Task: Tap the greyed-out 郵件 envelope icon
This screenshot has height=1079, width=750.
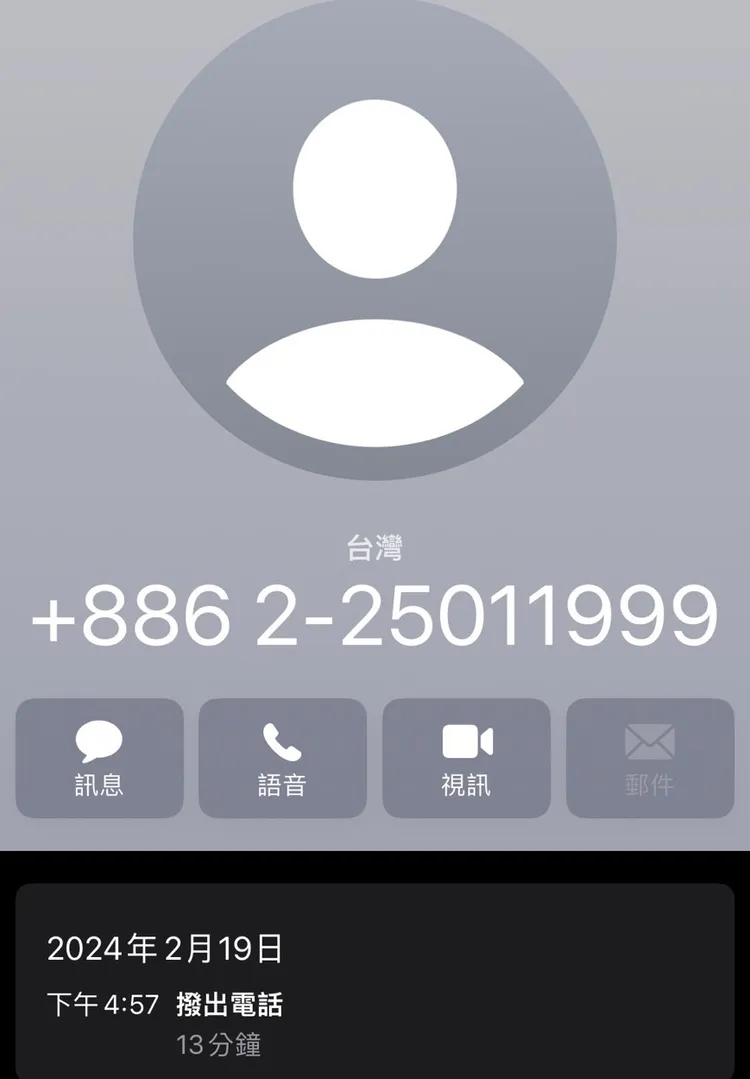Action: click(x=648, y=741)
